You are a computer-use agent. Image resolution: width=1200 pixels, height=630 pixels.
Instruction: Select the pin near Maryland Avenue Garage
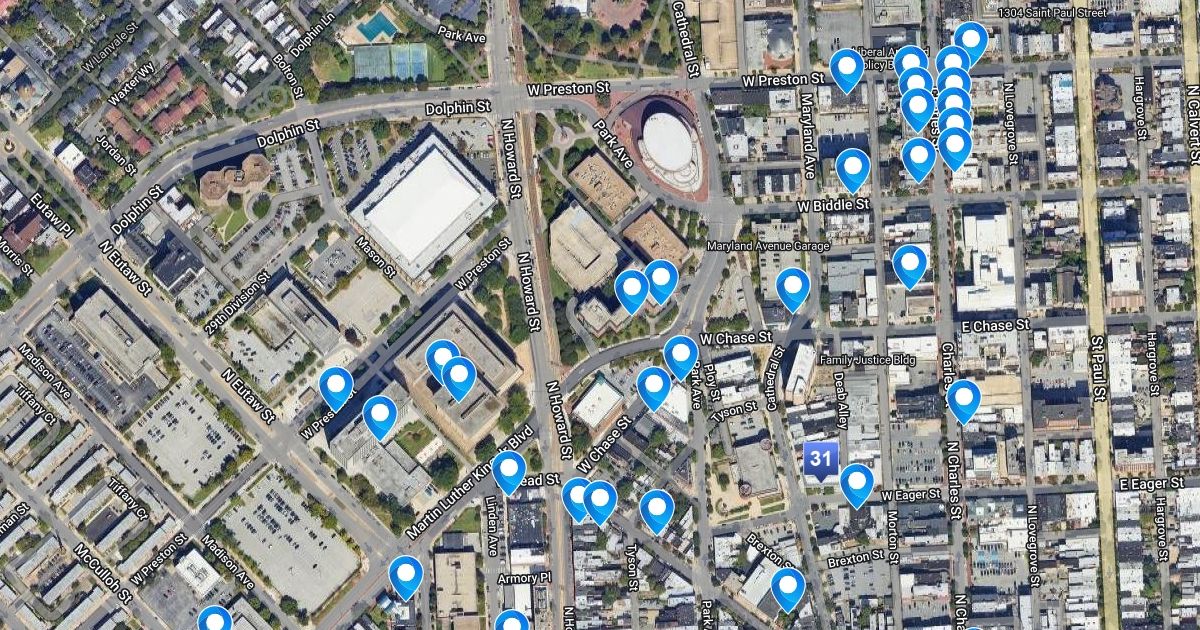click(793, 286)
